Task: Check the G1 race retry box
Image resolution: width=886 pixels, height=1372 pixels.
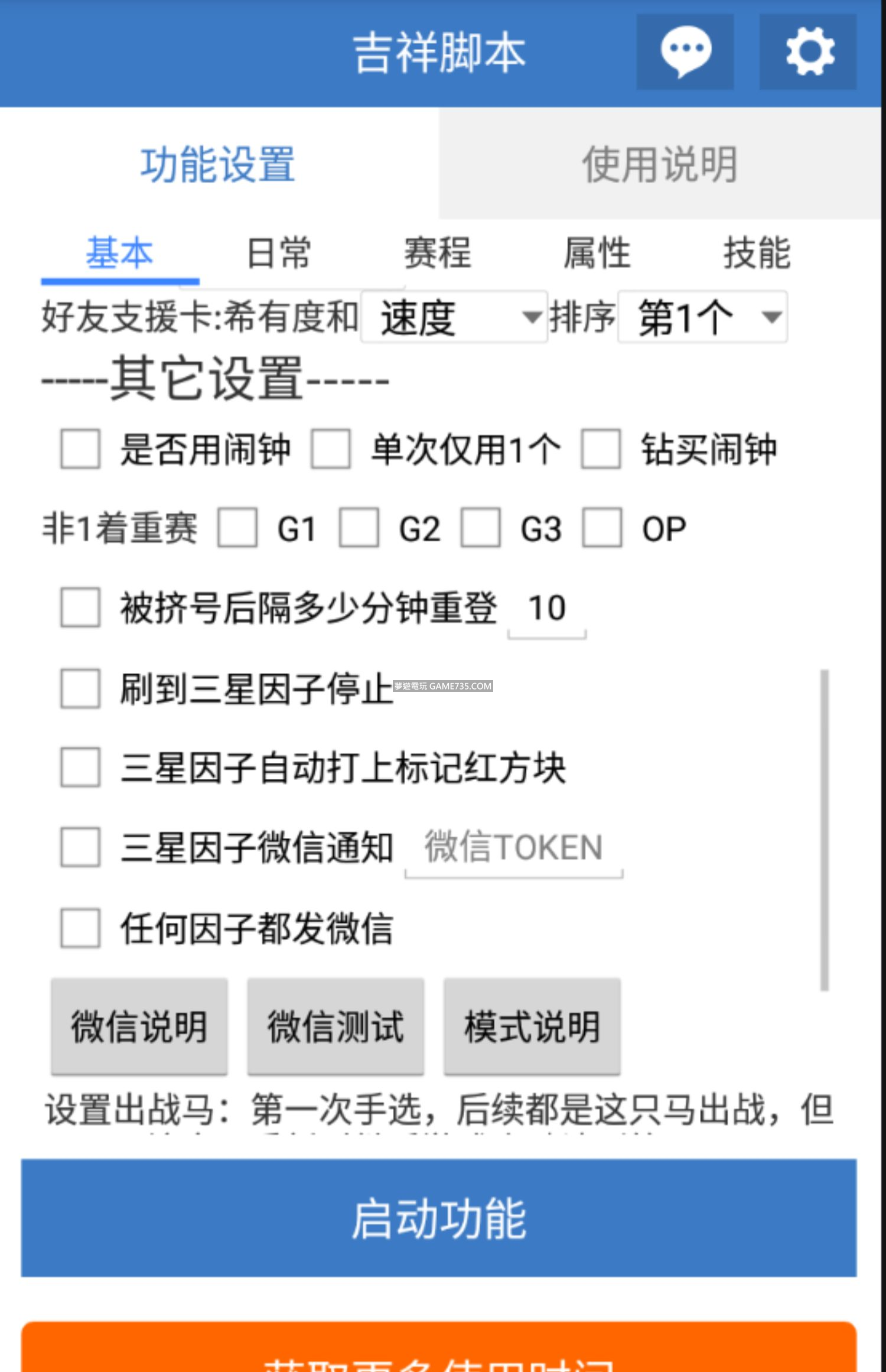Action: [x=237, y=528]
